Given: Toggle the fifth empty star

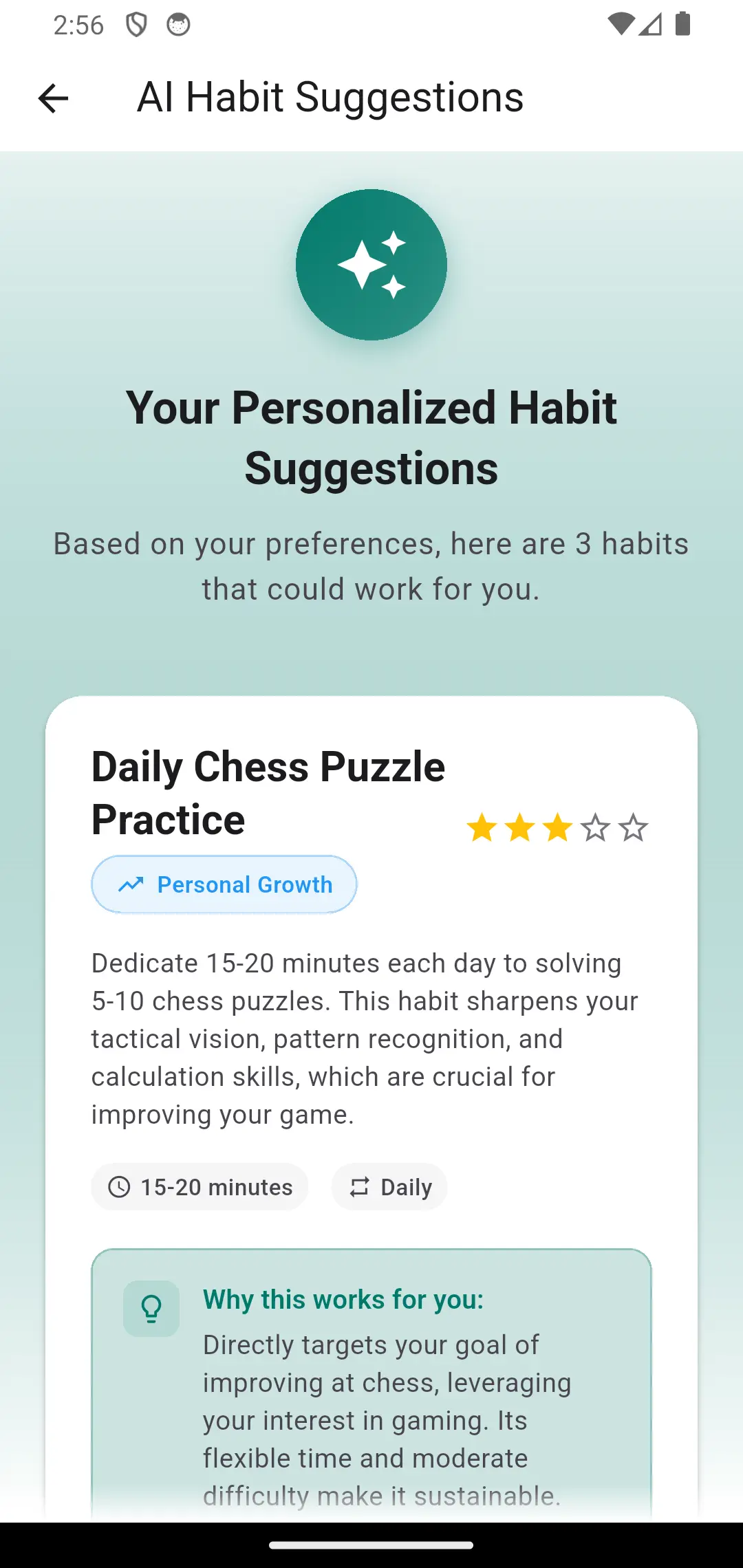Looking at the screenshot, I should [634, 827].
